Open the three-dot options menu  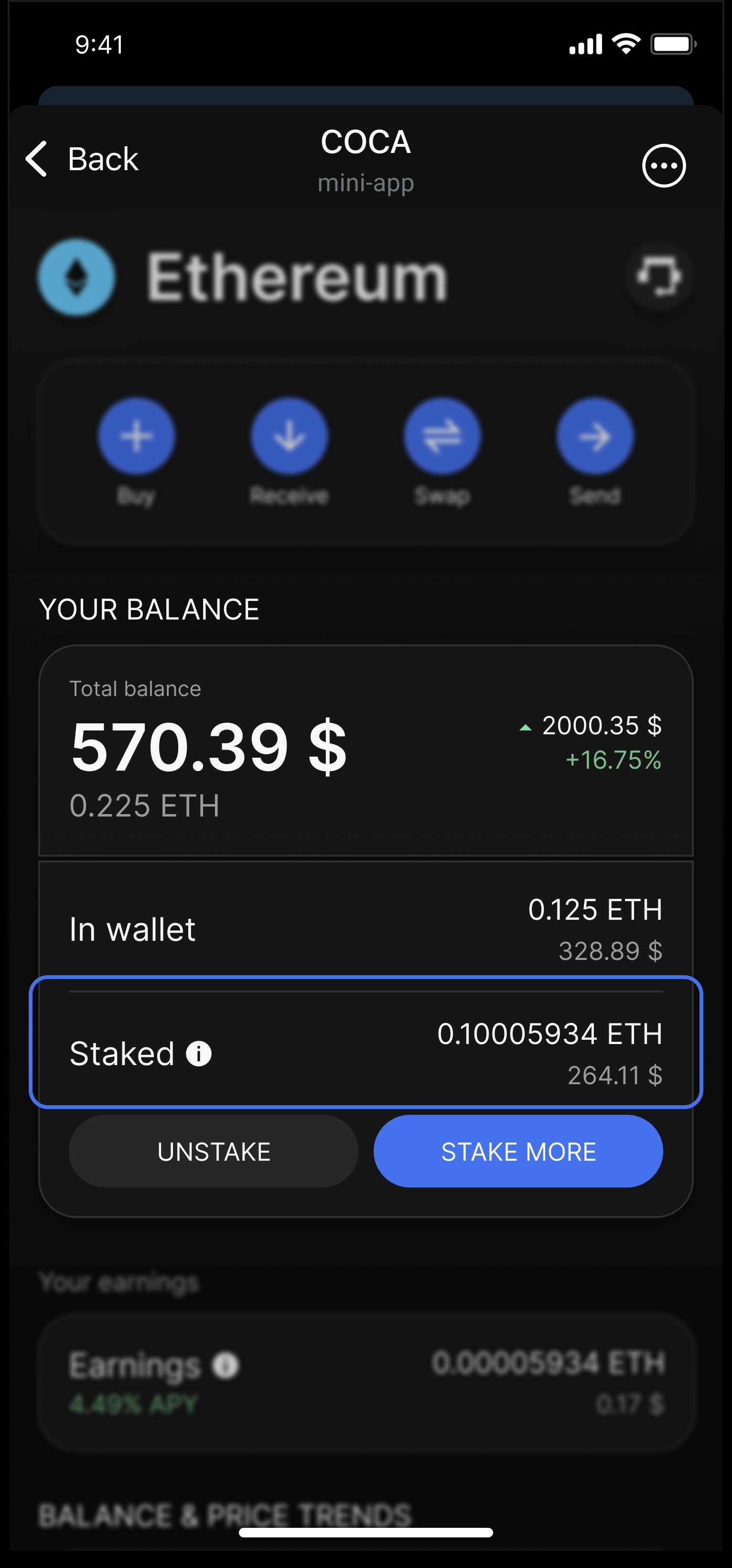click(x=663, y=165)
